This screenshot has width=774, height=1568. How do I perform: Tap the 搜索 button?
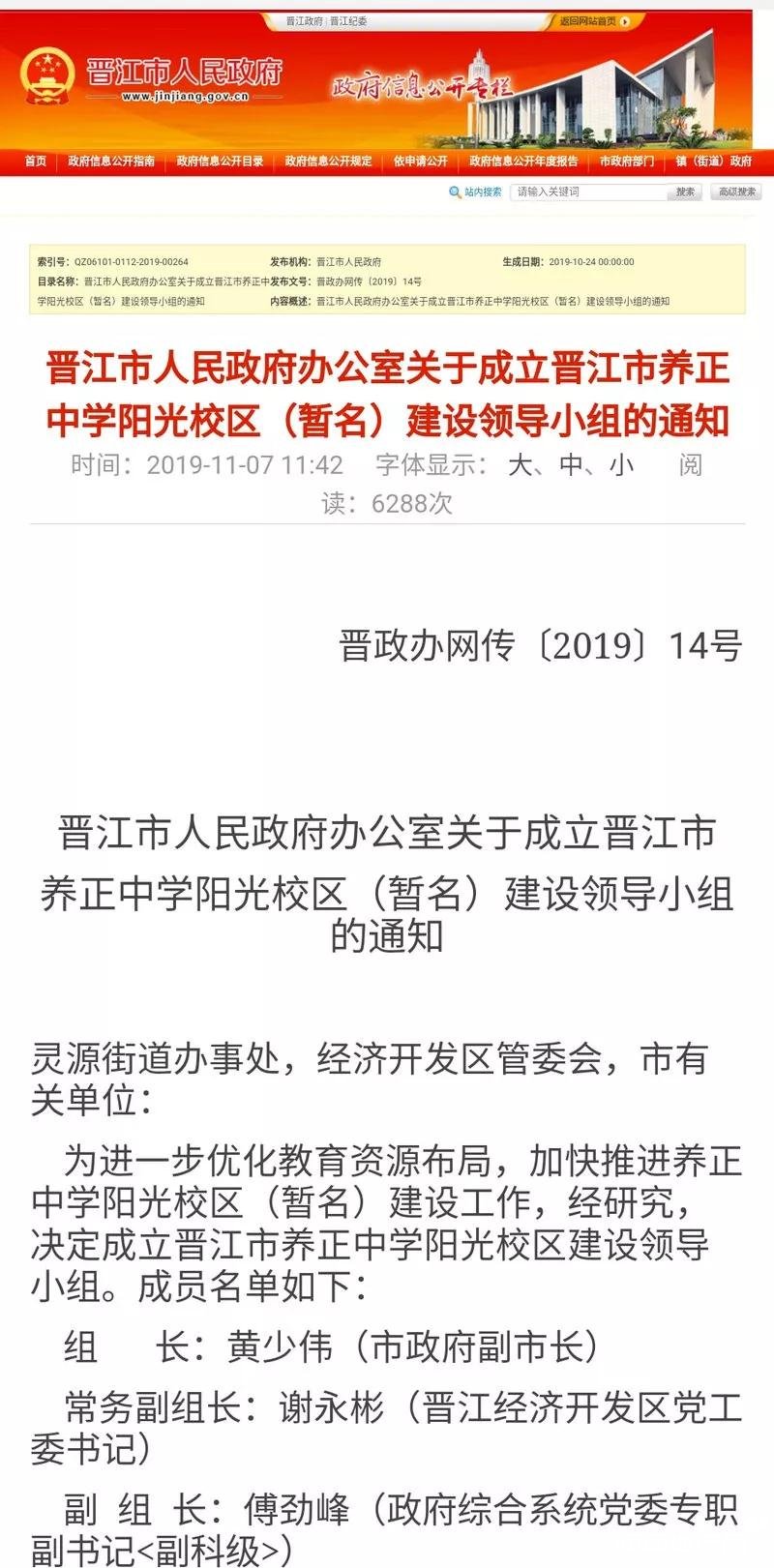point(685,192)
